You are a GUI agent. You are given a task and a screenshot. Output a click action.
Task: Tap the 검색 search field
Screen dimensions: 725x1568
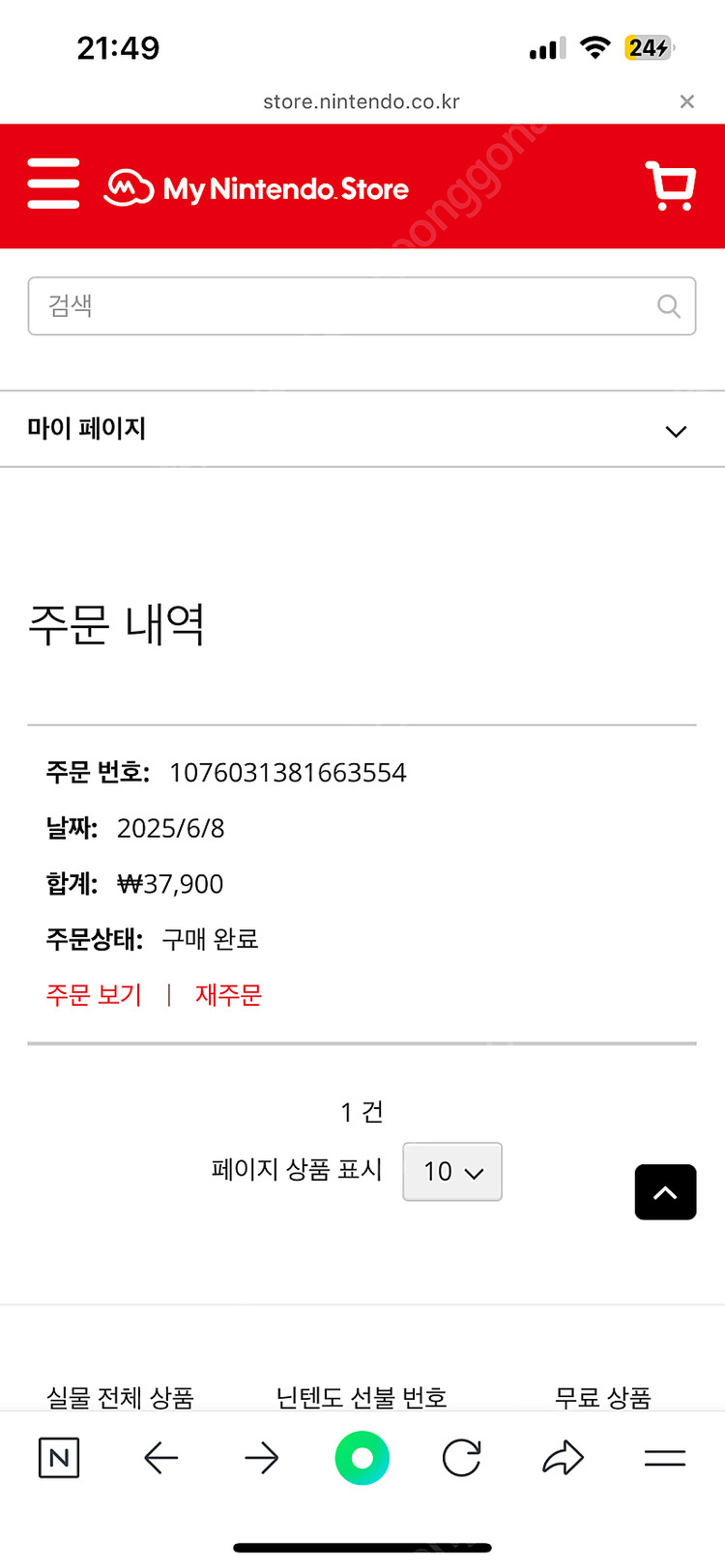[x=338, y=306]
